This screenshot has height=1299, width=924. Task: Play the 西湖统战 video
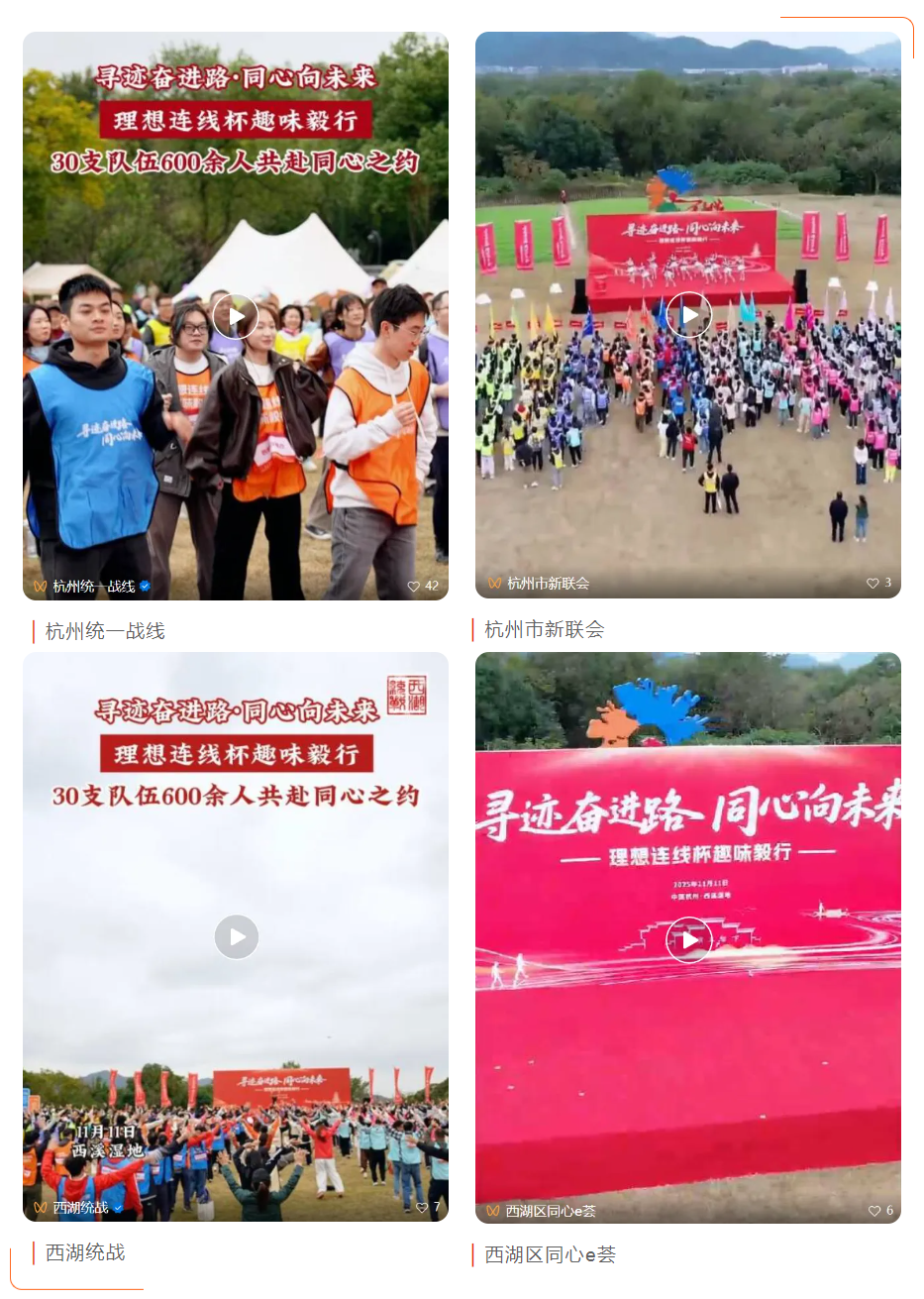point(237,936)
